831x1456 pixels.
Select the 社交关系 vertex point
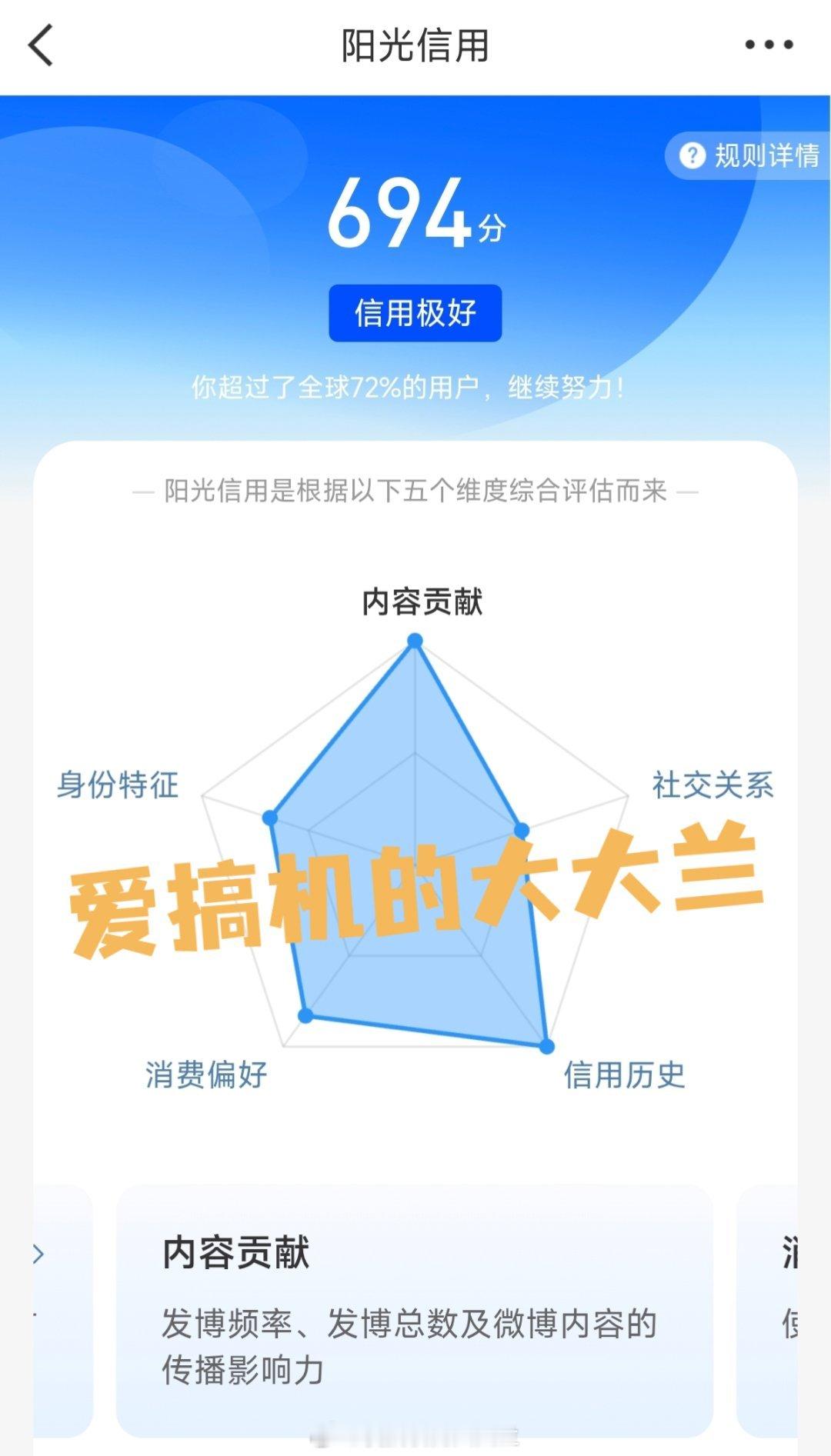(x=521, y=828)
